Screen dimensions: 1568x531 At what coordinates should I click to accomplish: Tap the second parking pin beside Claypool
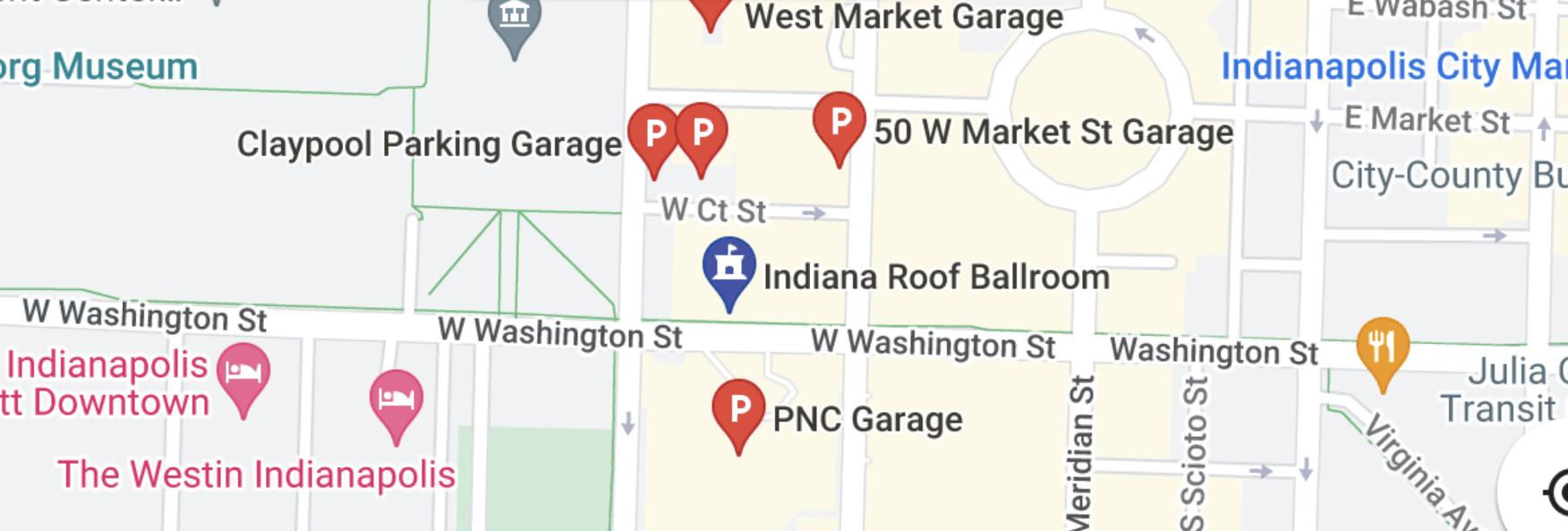(x=702, y=133)
